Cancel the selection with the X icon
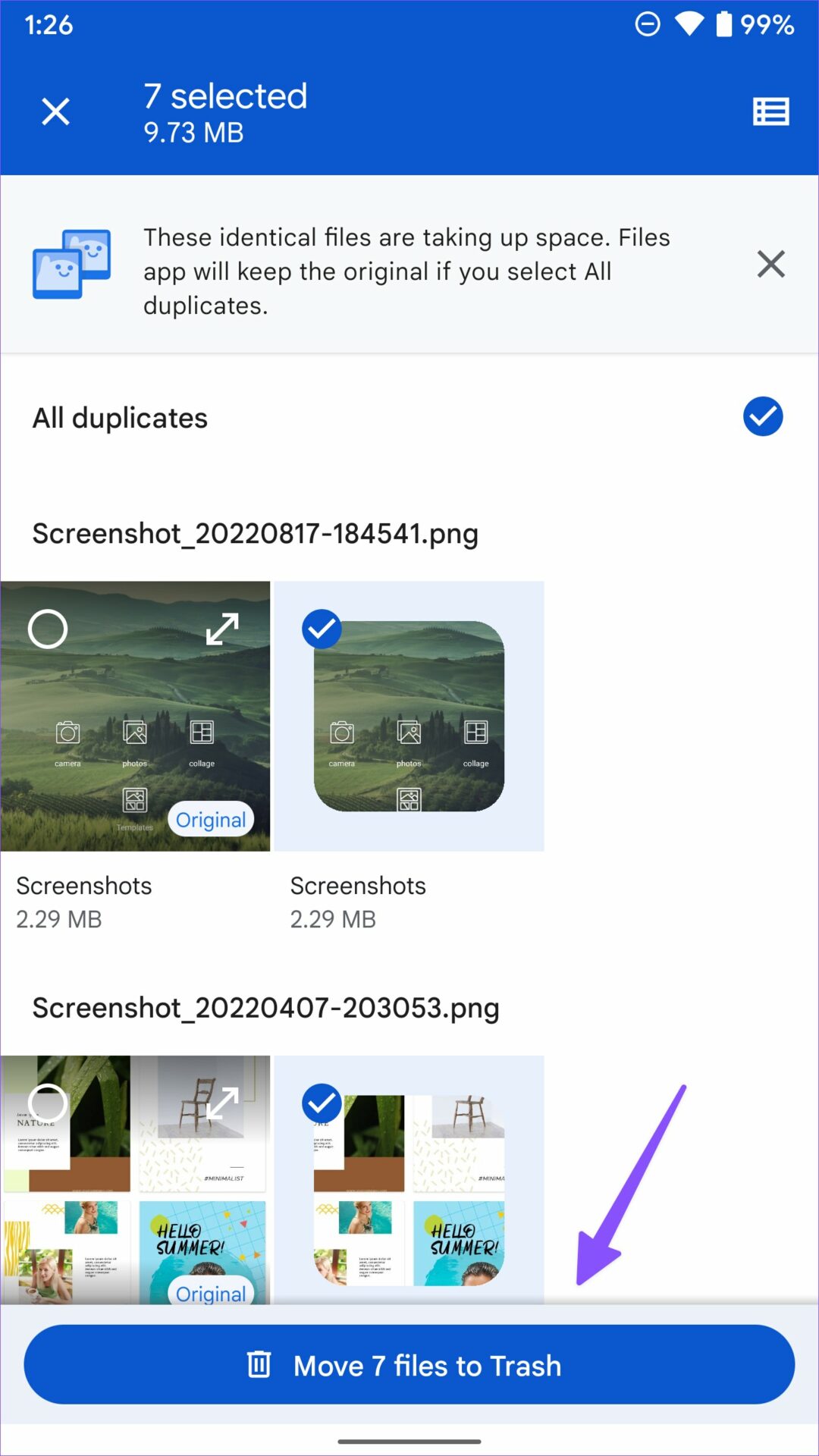 coord(55,111)
